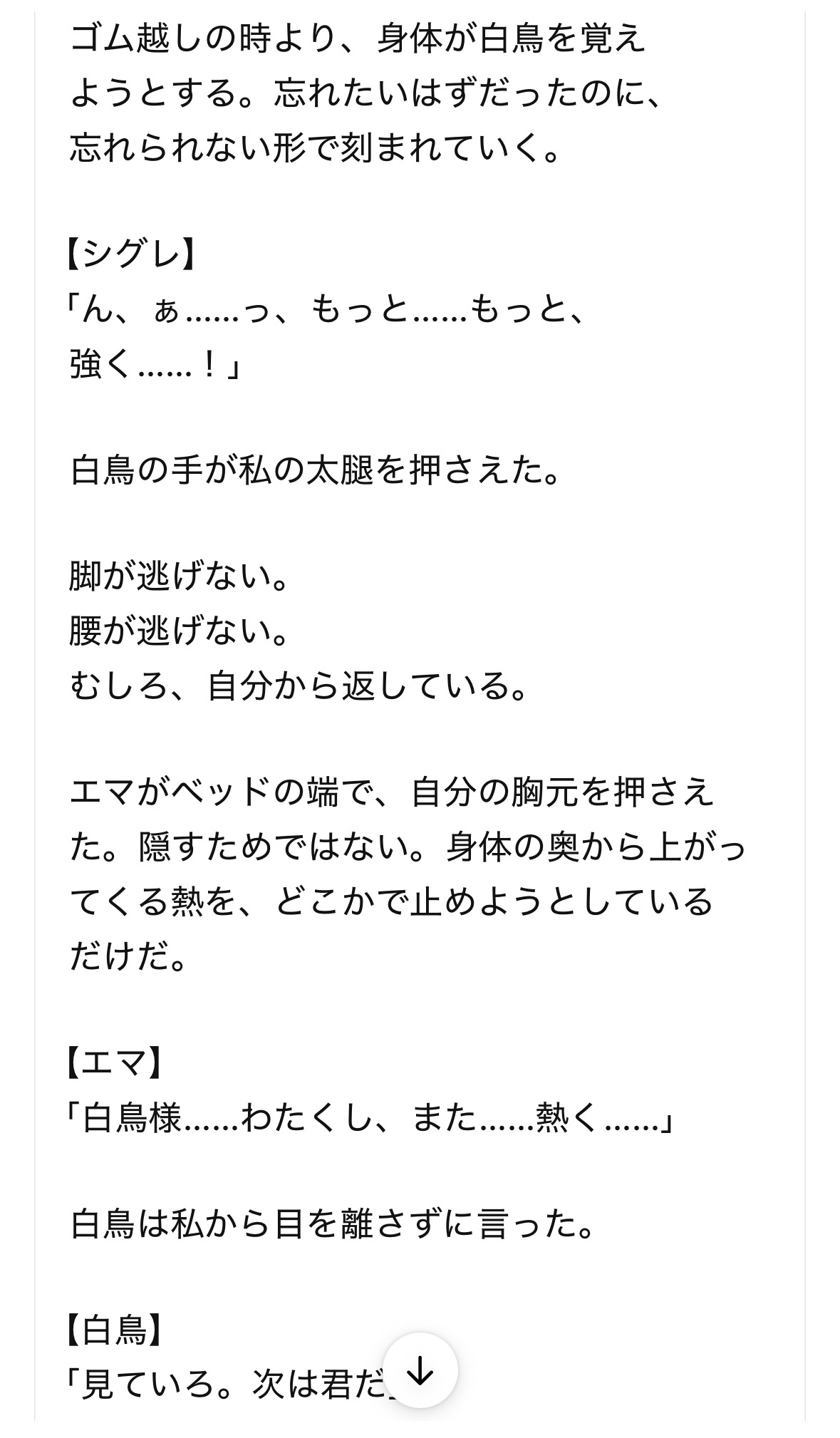The width and height of the screenshot is (840, 1438).
Task: Tap the scroll-to-bottom arrow button
Action: (x=420, y=1370)
